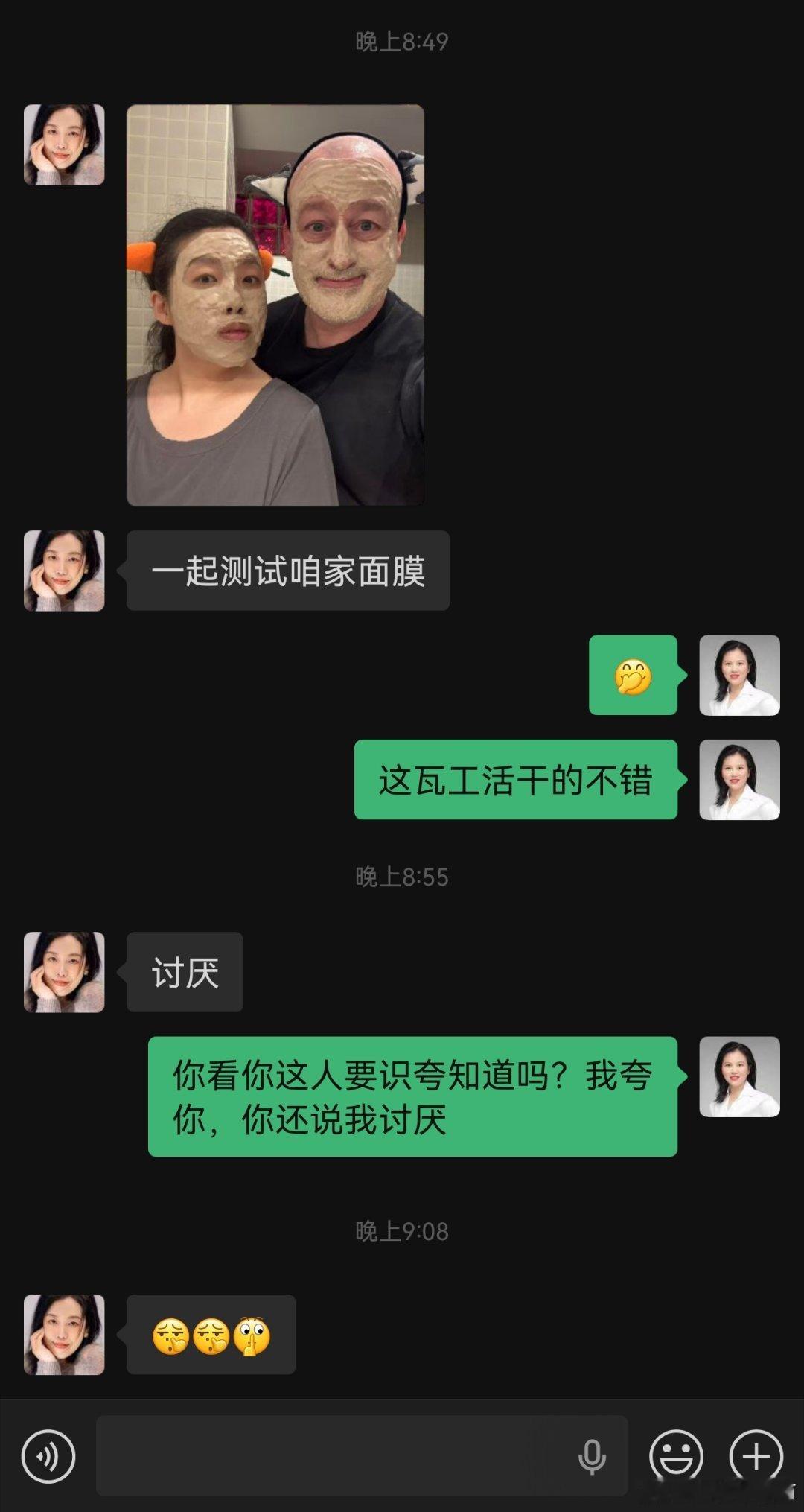
Task: Select the 晚上9:08 timestamp
Action: point(402,1230)
